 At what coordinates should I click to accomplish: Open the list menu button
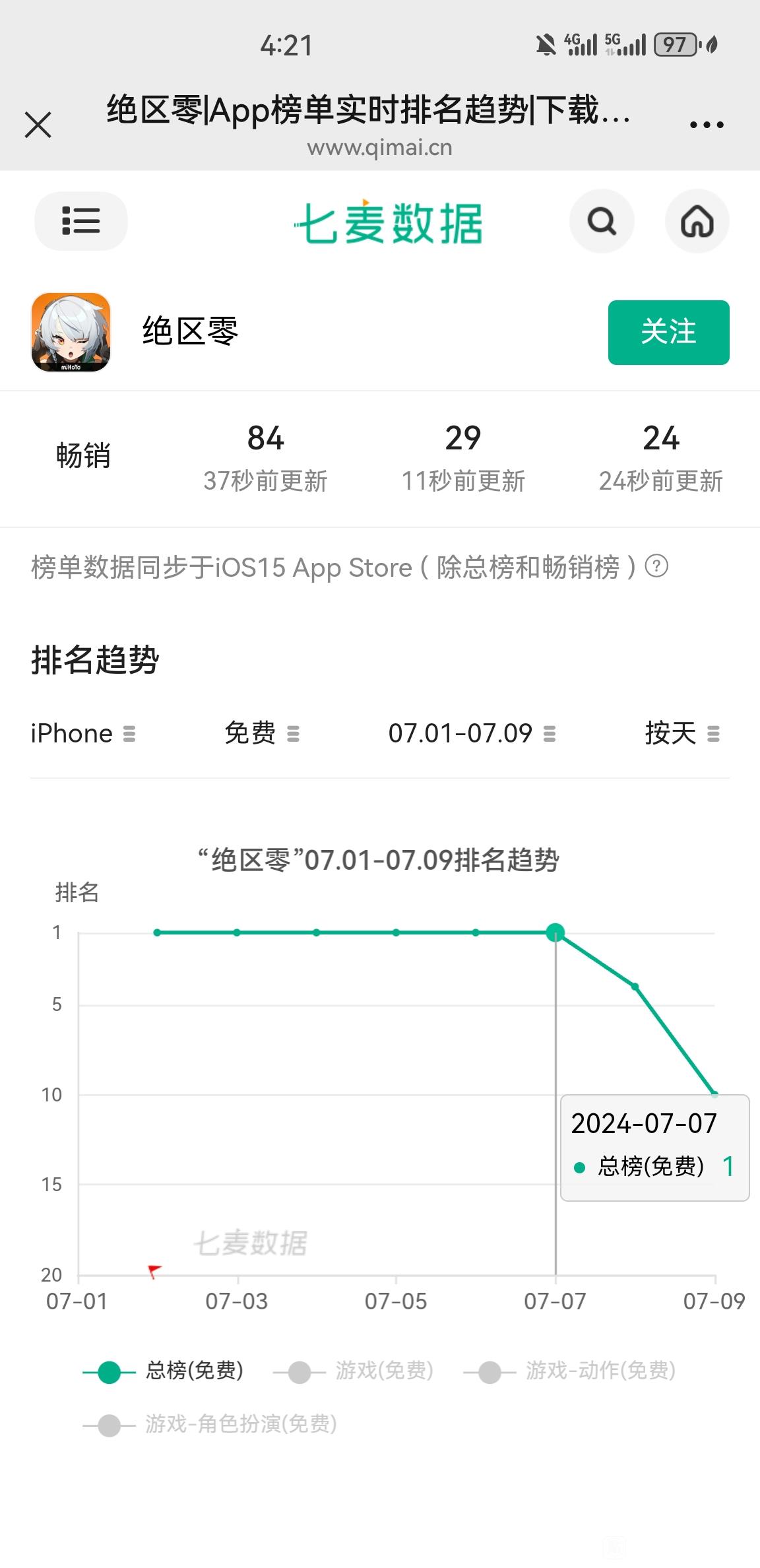point(80,221)
